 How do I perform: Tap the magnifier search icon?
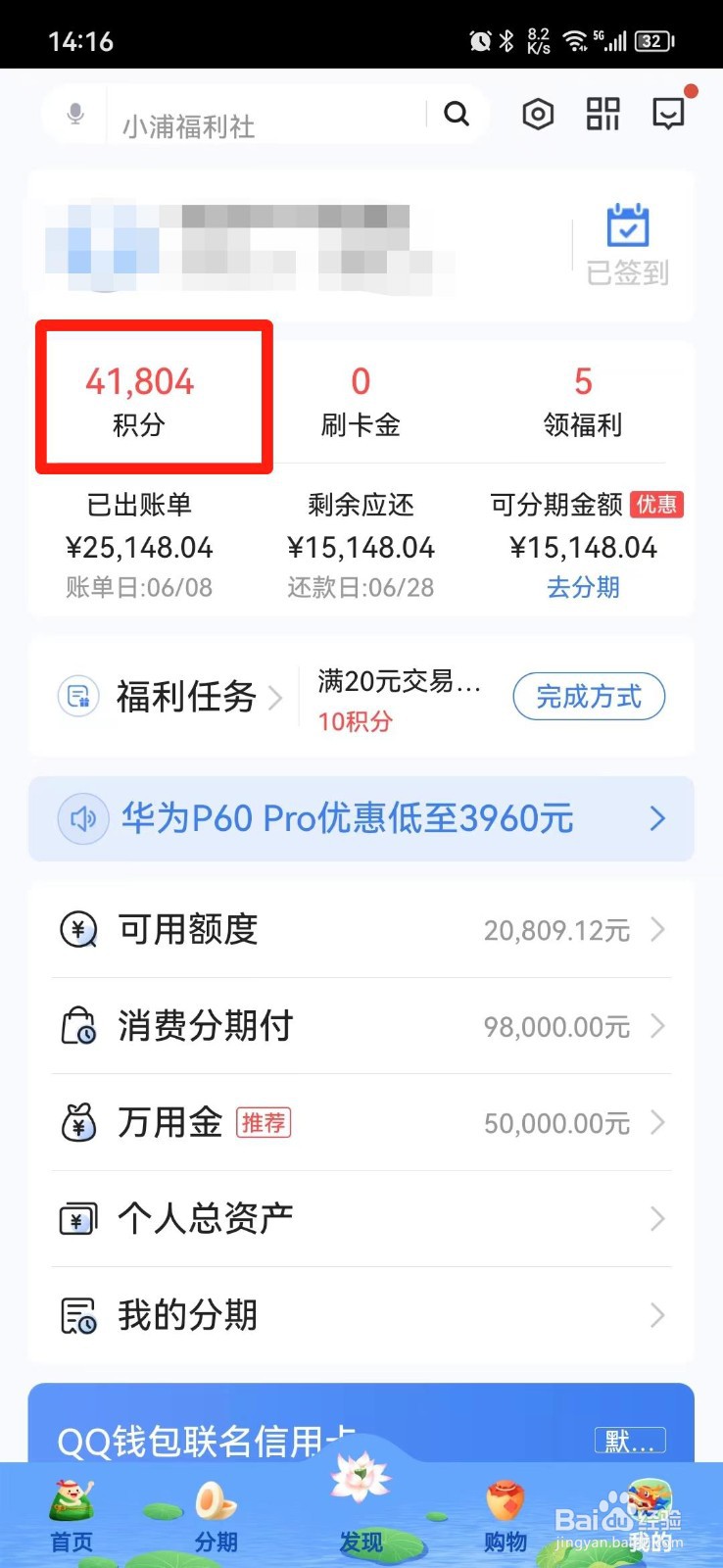pyautogui.click(x=457, y=114)
